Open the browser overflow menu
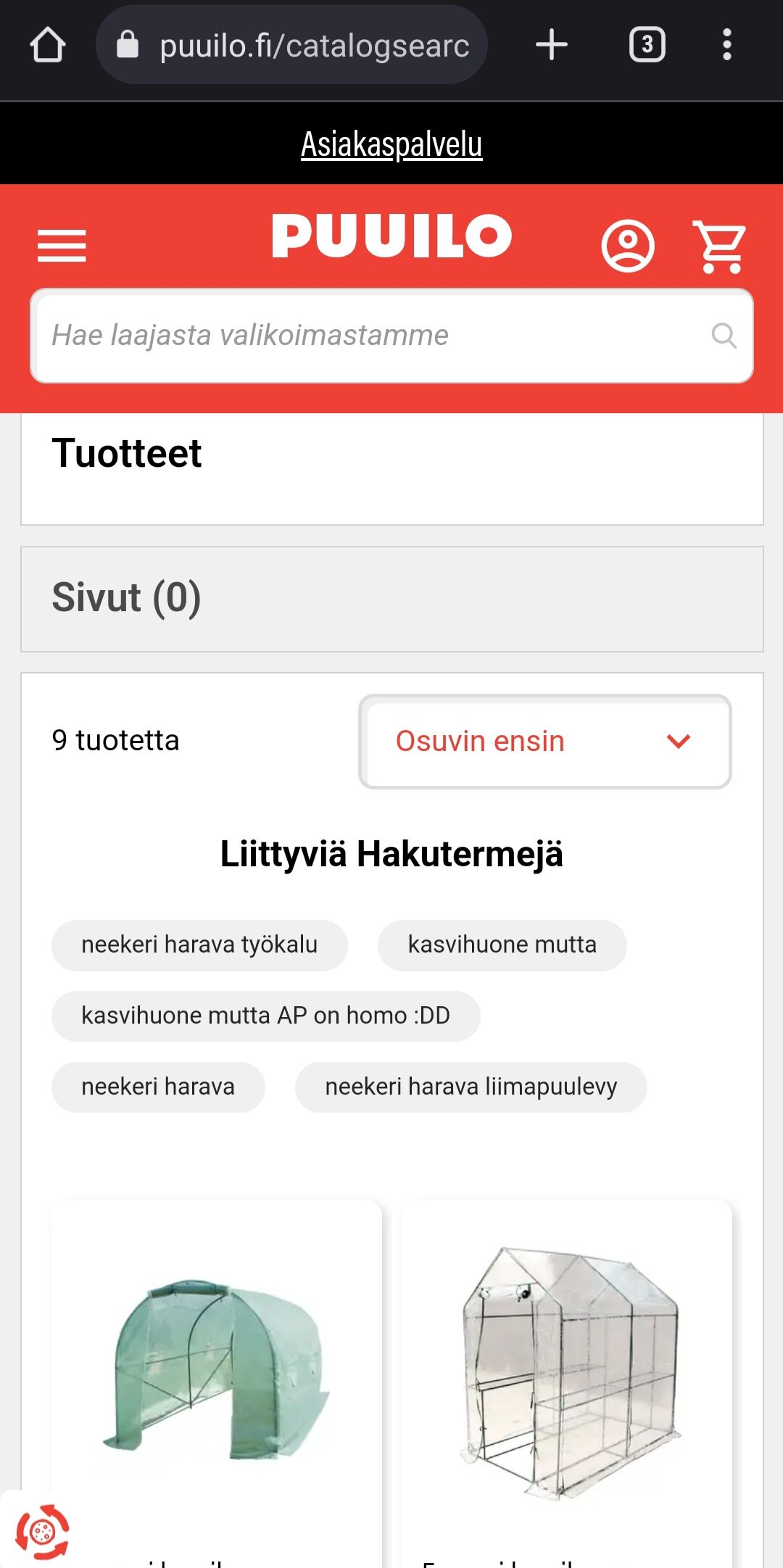The width and height of the screenshot is (783, 1568). point(726,45)
